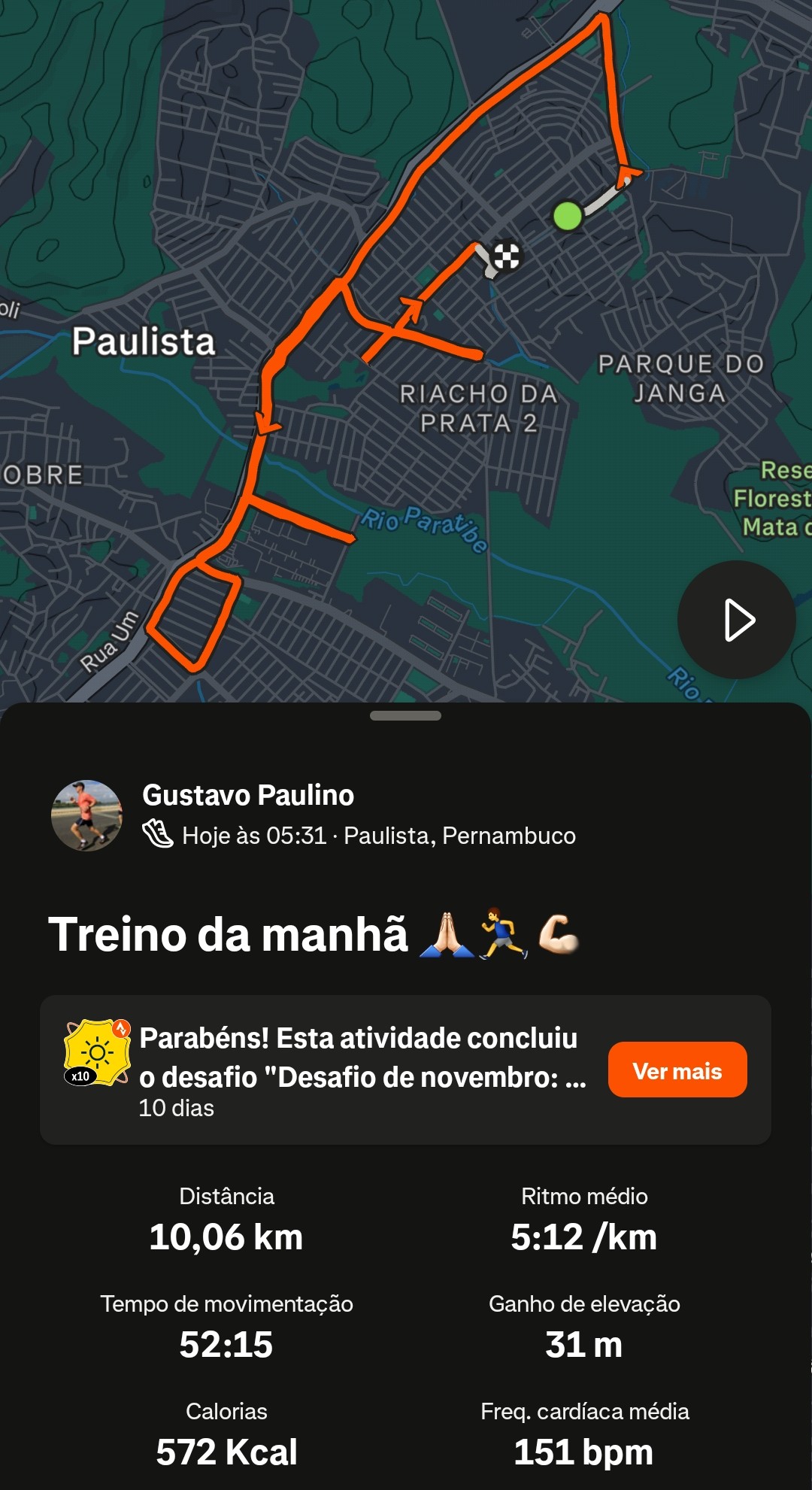Open Gustavo Paulino's profile name
This screenshot has width=812, height=1490.
point(248,795)
